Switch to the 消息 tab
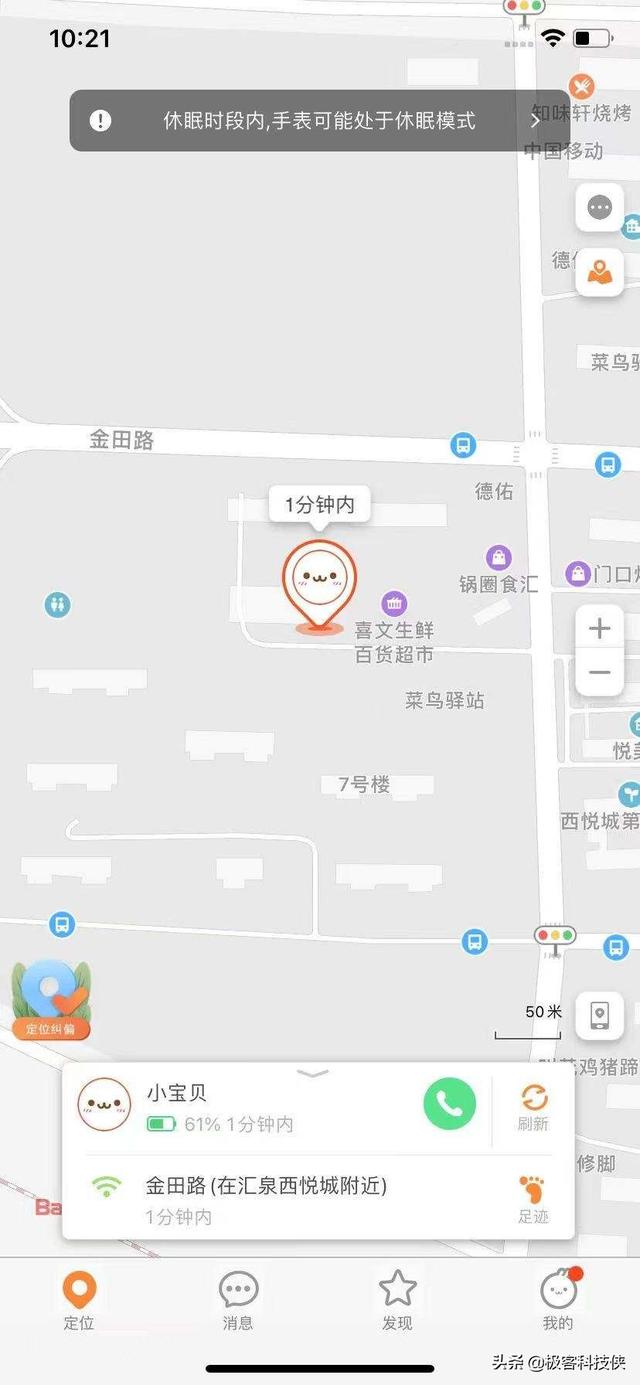Viewport: 640px width, 1385px height. pyautogui.click(x=238, y=1301)
